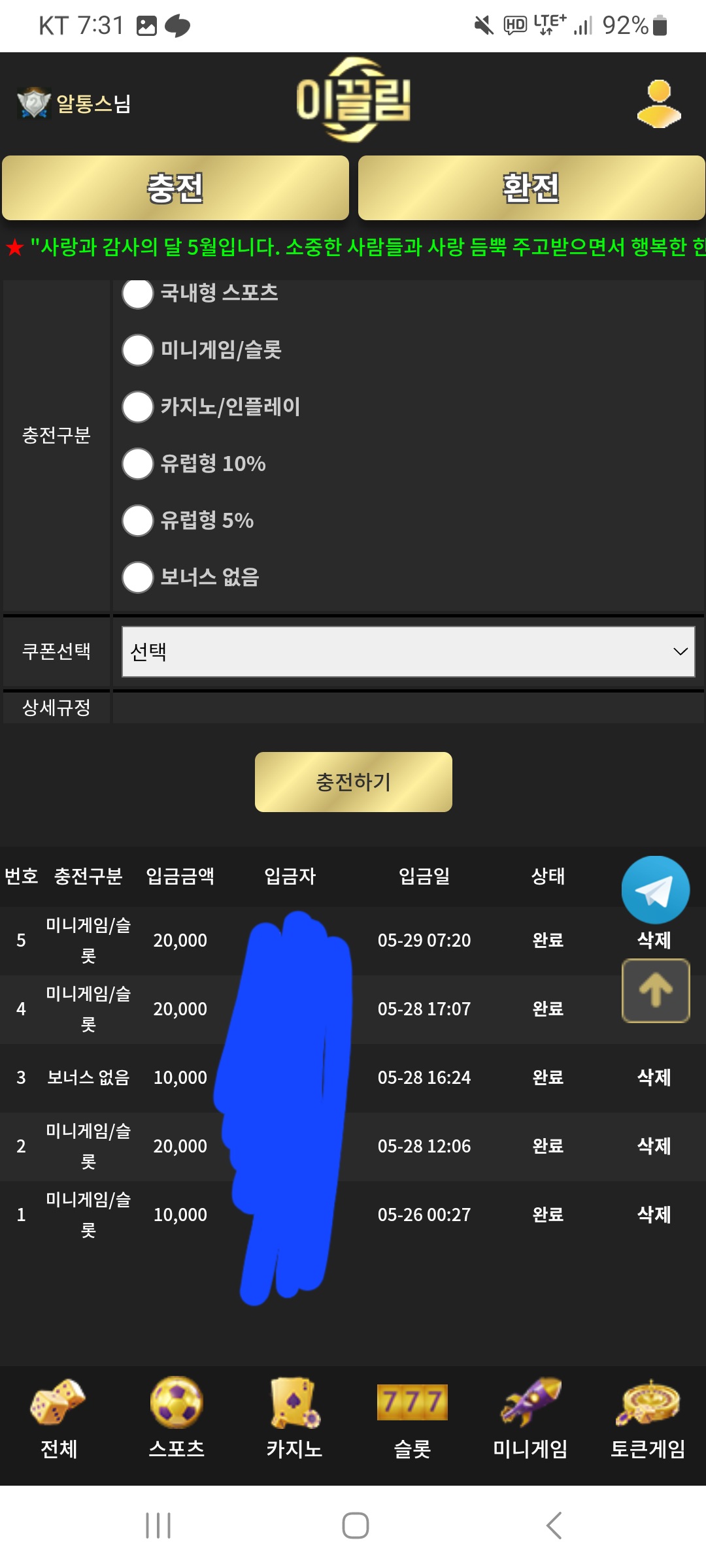Viewport: 706px width, 1568px height.
Task: Open the 미니게임 tab
Action: pyautogui.click(x=529, y=1418)
